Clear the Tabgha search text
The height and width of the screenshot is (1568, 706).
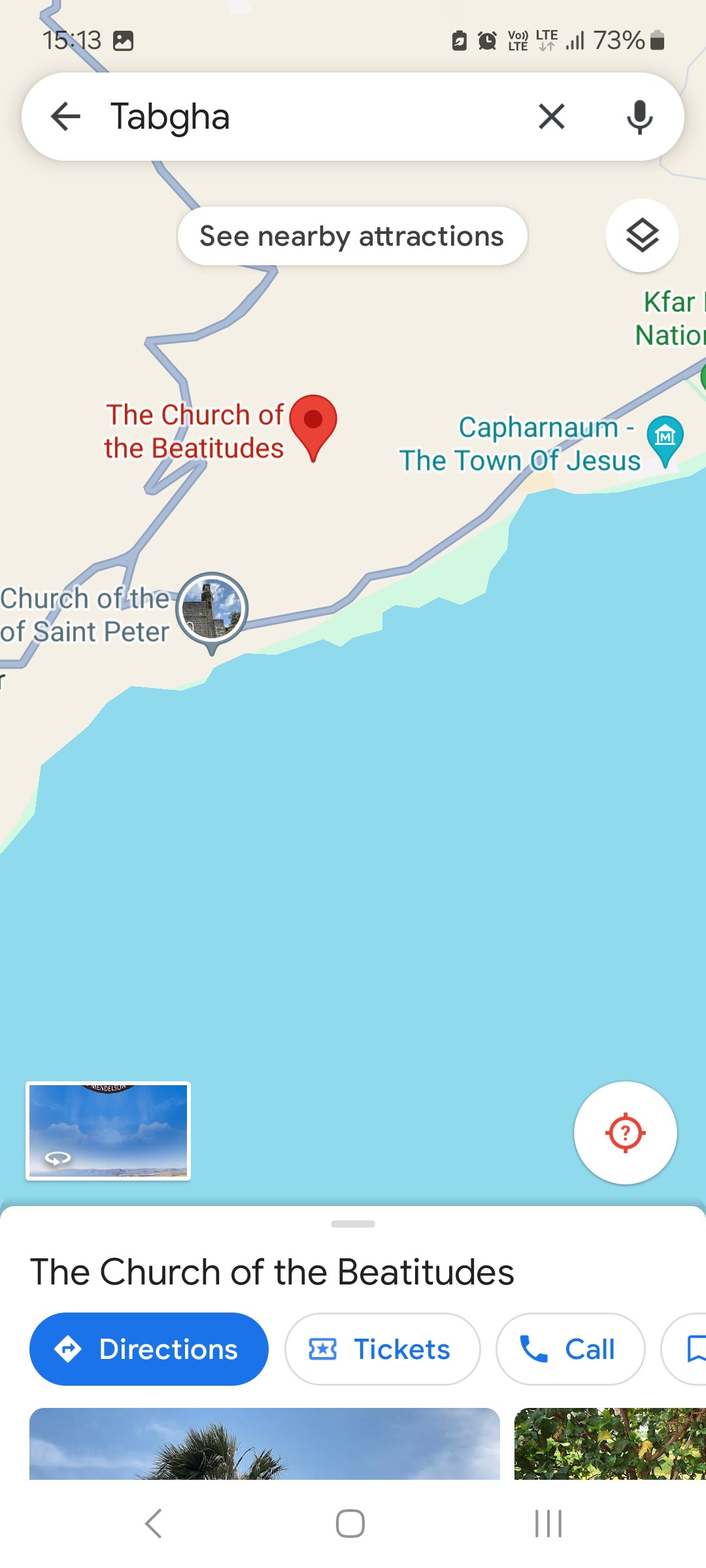tap(551, 117)
